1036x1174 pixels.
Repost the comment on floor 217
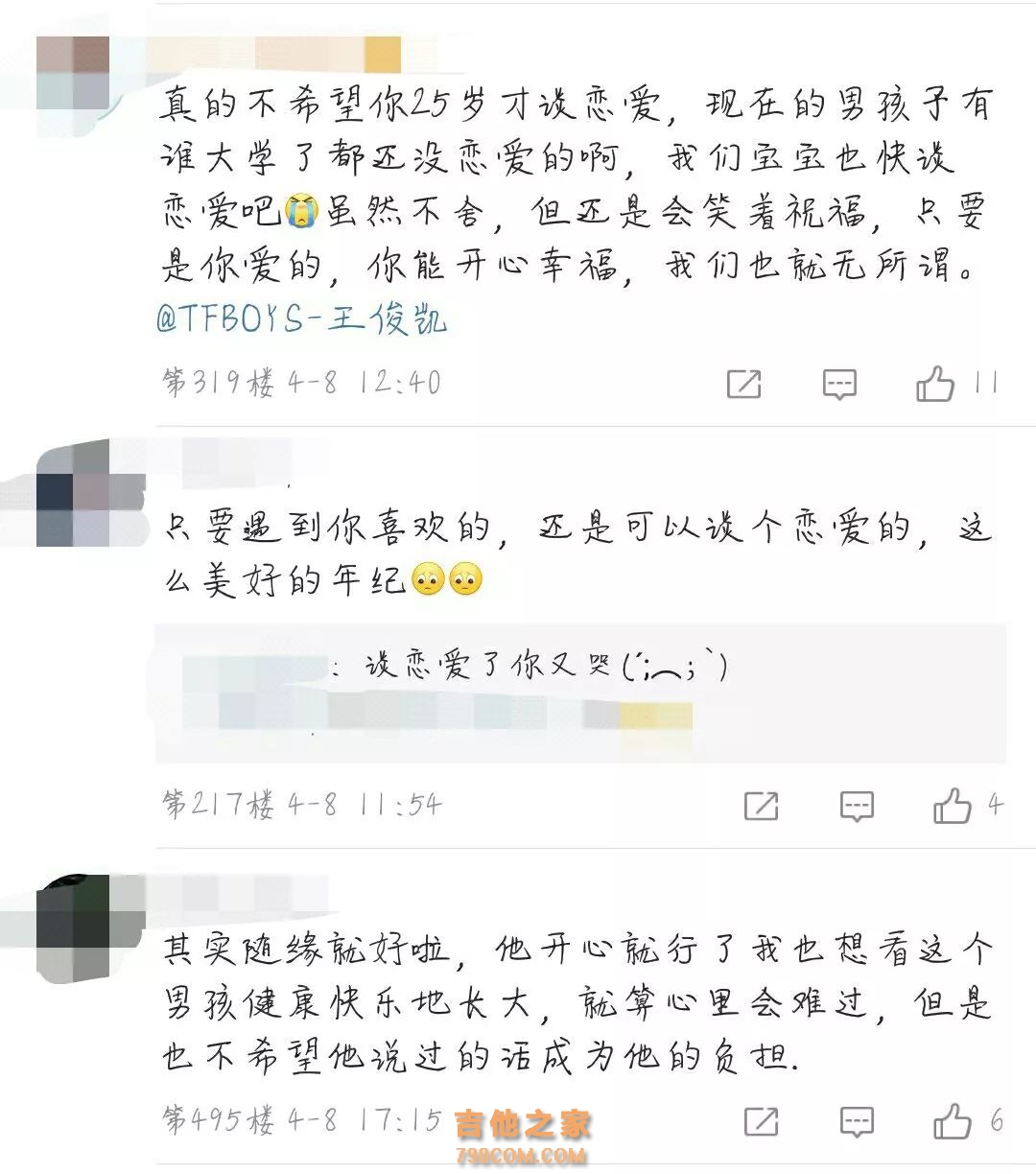761,806
